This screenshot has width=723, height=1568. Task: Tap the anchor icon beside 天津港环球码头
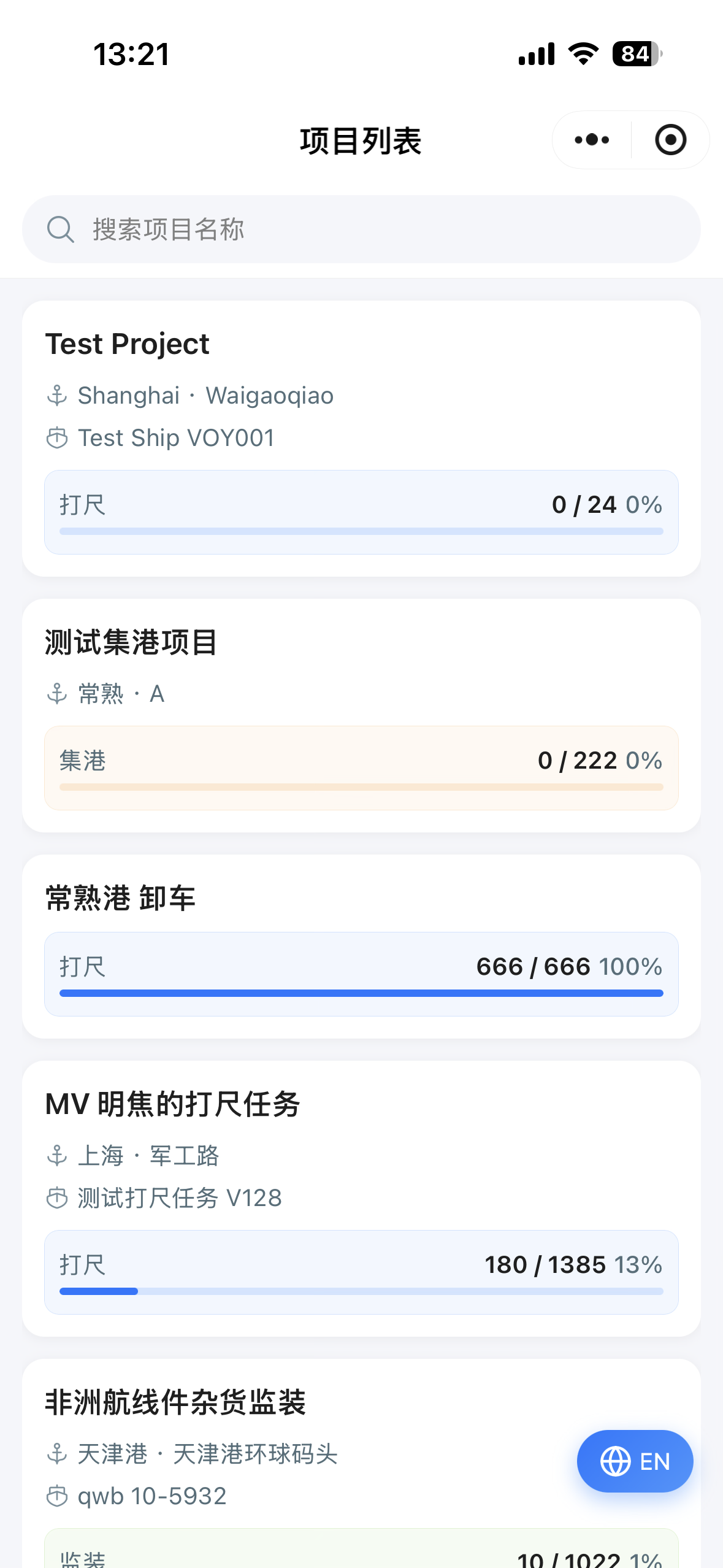pyautogui.click(x=57, y=1452)
